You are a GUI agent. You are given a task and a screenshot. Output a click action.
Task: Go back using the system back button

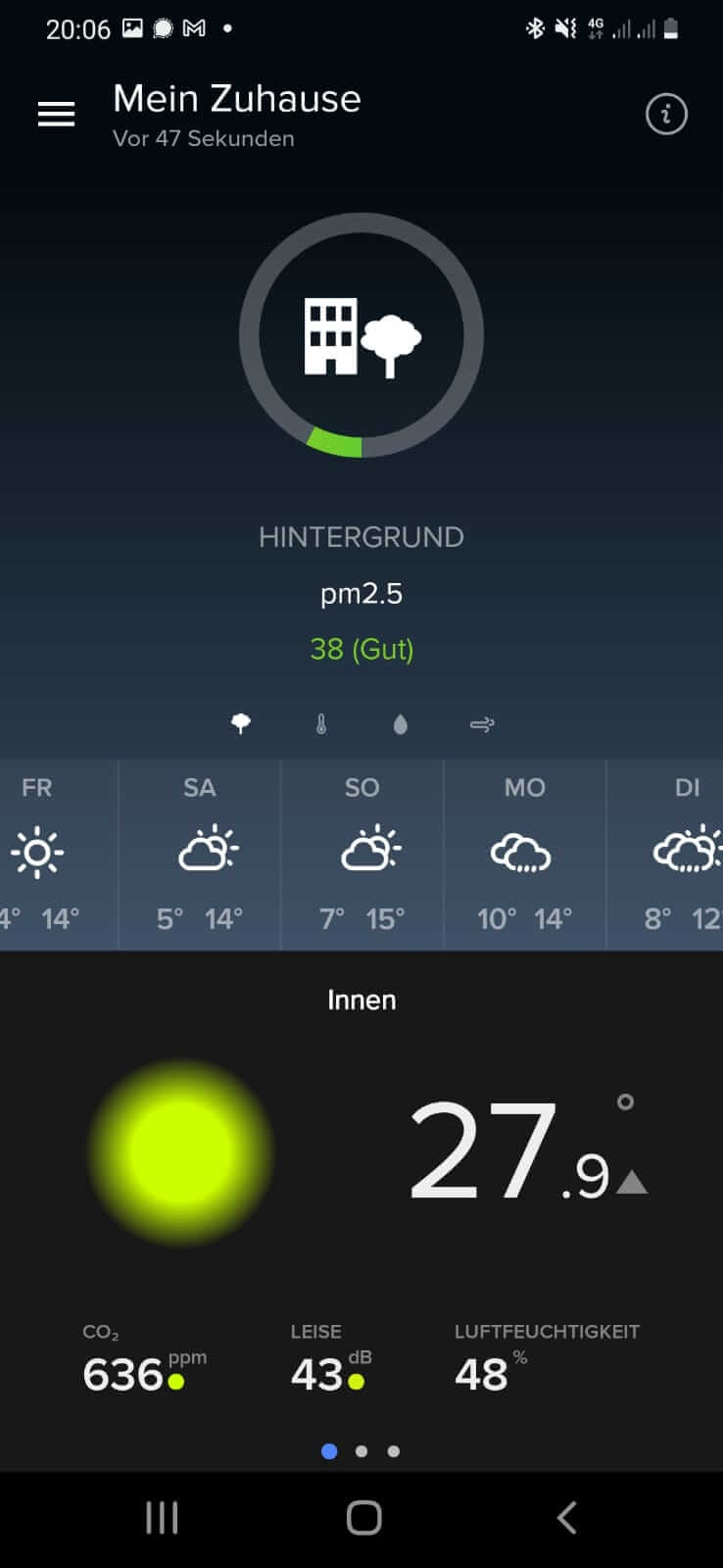566,1517
